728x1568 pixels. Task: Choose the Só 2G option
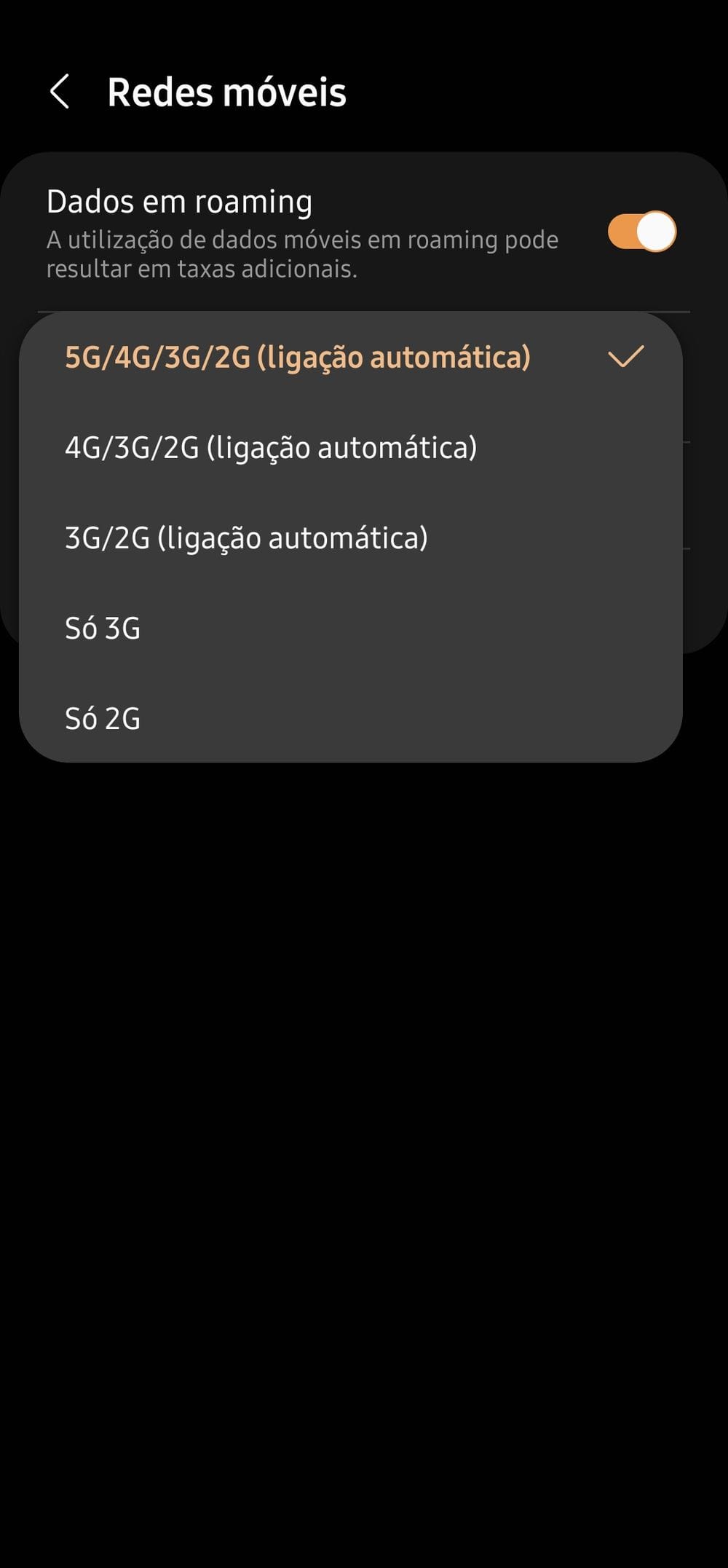351,718
